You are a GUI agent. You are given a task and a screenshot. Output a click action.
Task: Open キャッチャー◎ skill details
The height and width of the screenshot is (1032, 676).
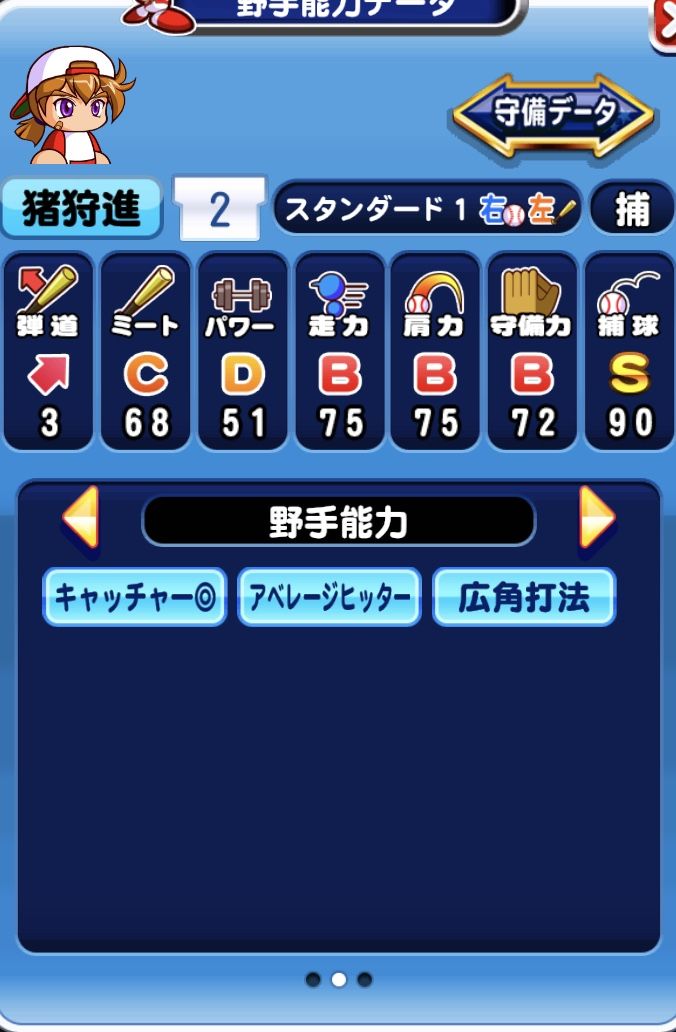tap(135, 597)
